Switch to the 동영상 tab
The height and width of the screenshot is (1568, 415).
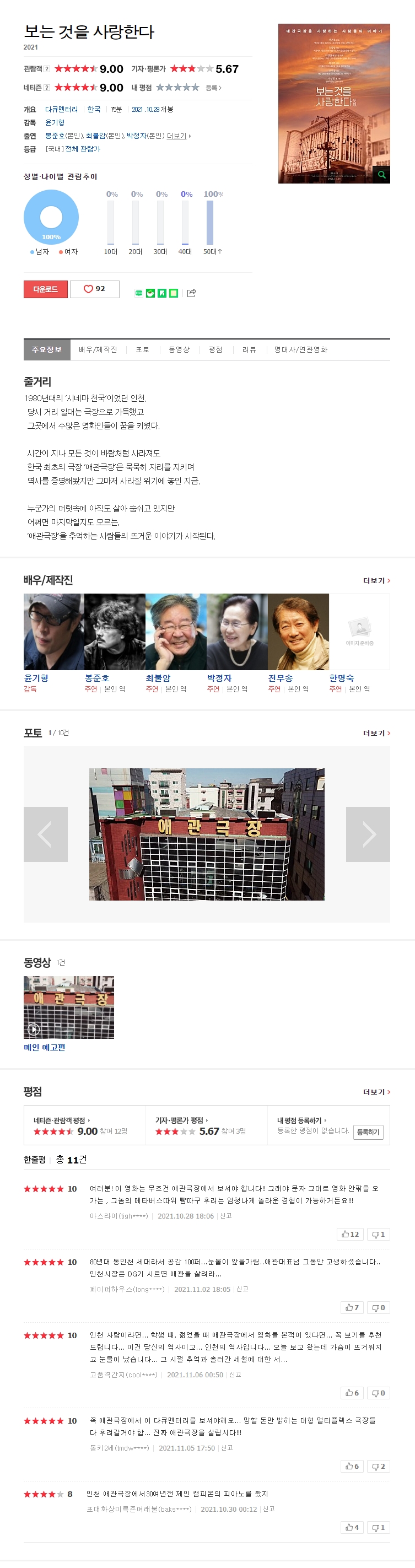point(179,349)
